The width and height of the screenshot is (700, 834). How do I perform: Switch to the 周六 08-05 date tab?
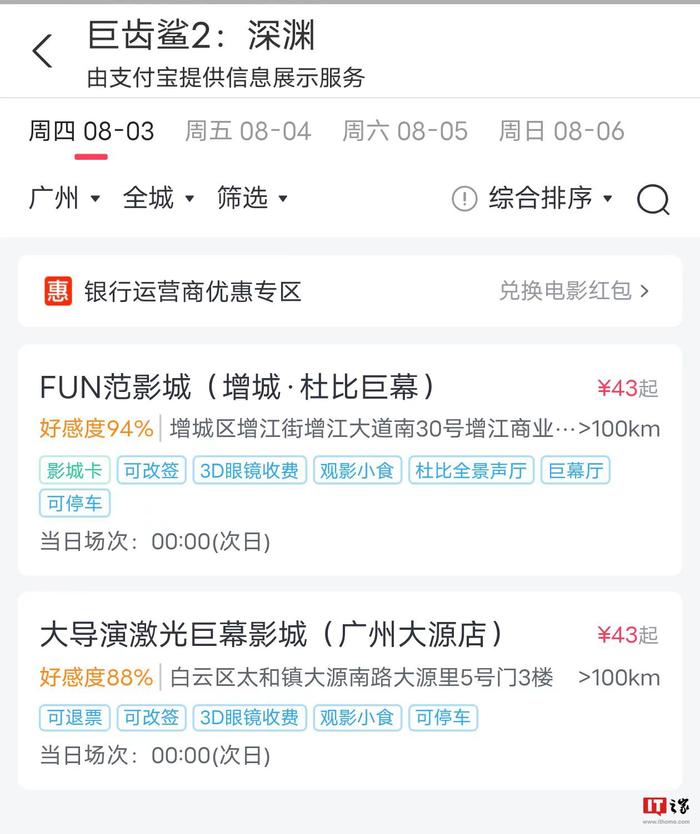click(x=405, y=131)
